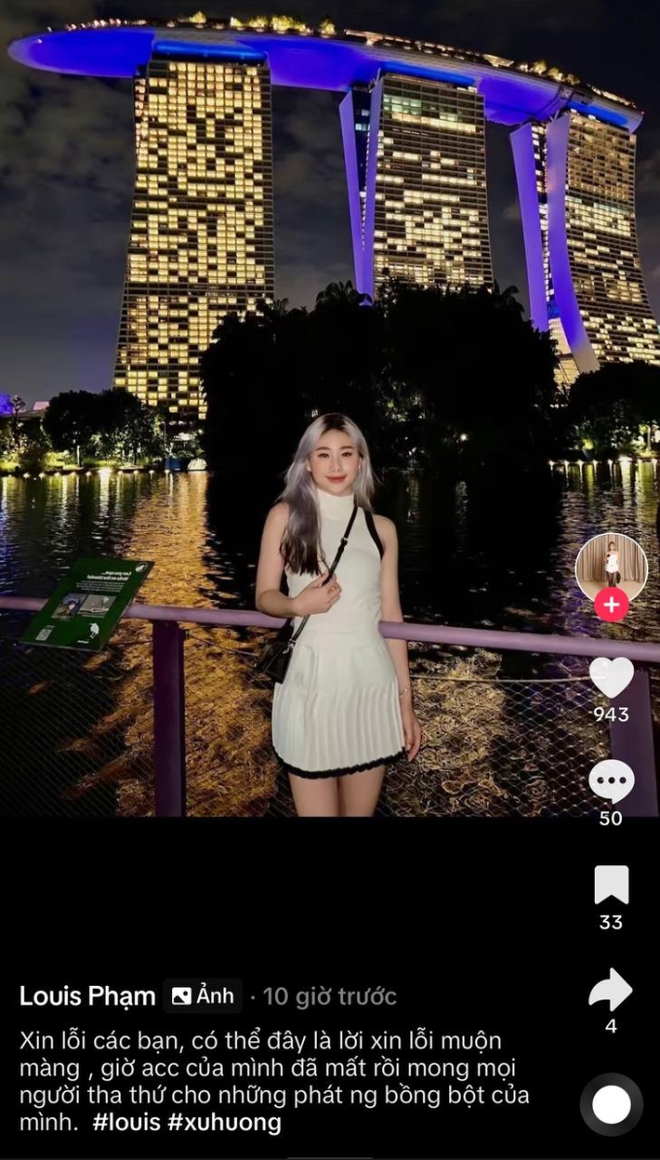Viewport: 660px width, 1160px height.
Task: Open the #xuhuong hashtag
Action: [224, 1122]
